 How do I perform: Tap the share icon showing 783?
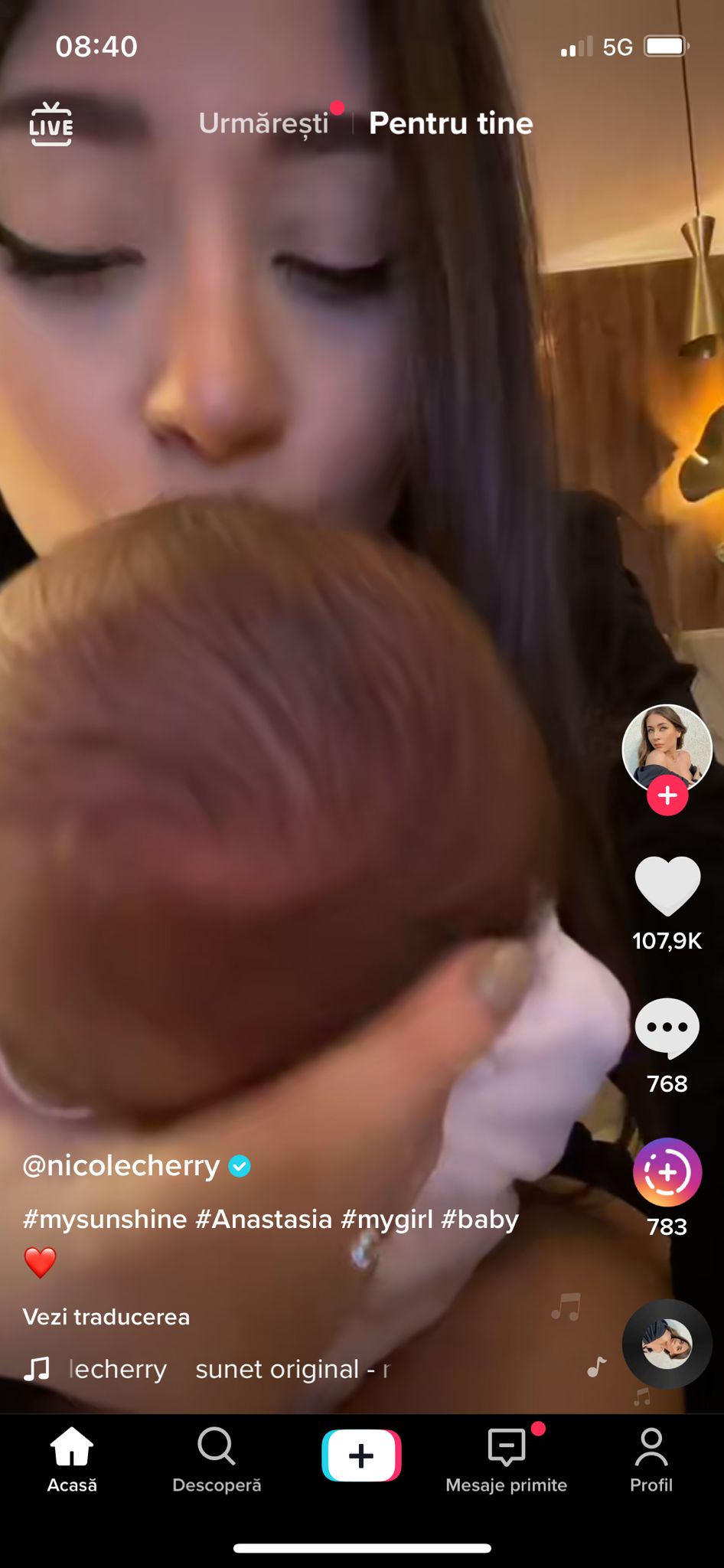(667, 1172)
